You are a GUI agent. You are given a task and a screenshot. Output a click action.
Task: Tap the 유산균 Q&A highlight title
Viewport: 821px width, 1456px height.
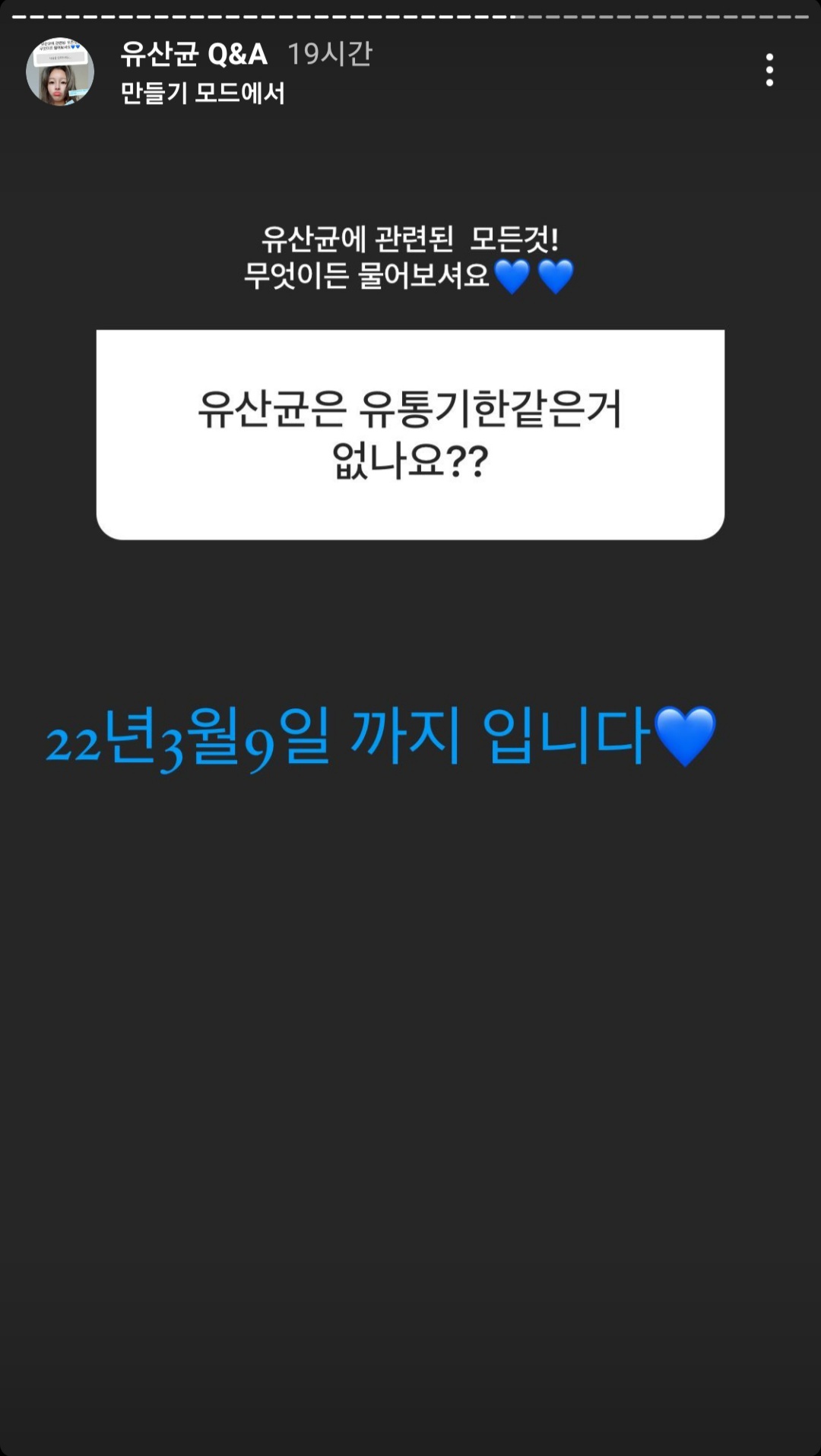pyautogui.click(x=194, y=54)
